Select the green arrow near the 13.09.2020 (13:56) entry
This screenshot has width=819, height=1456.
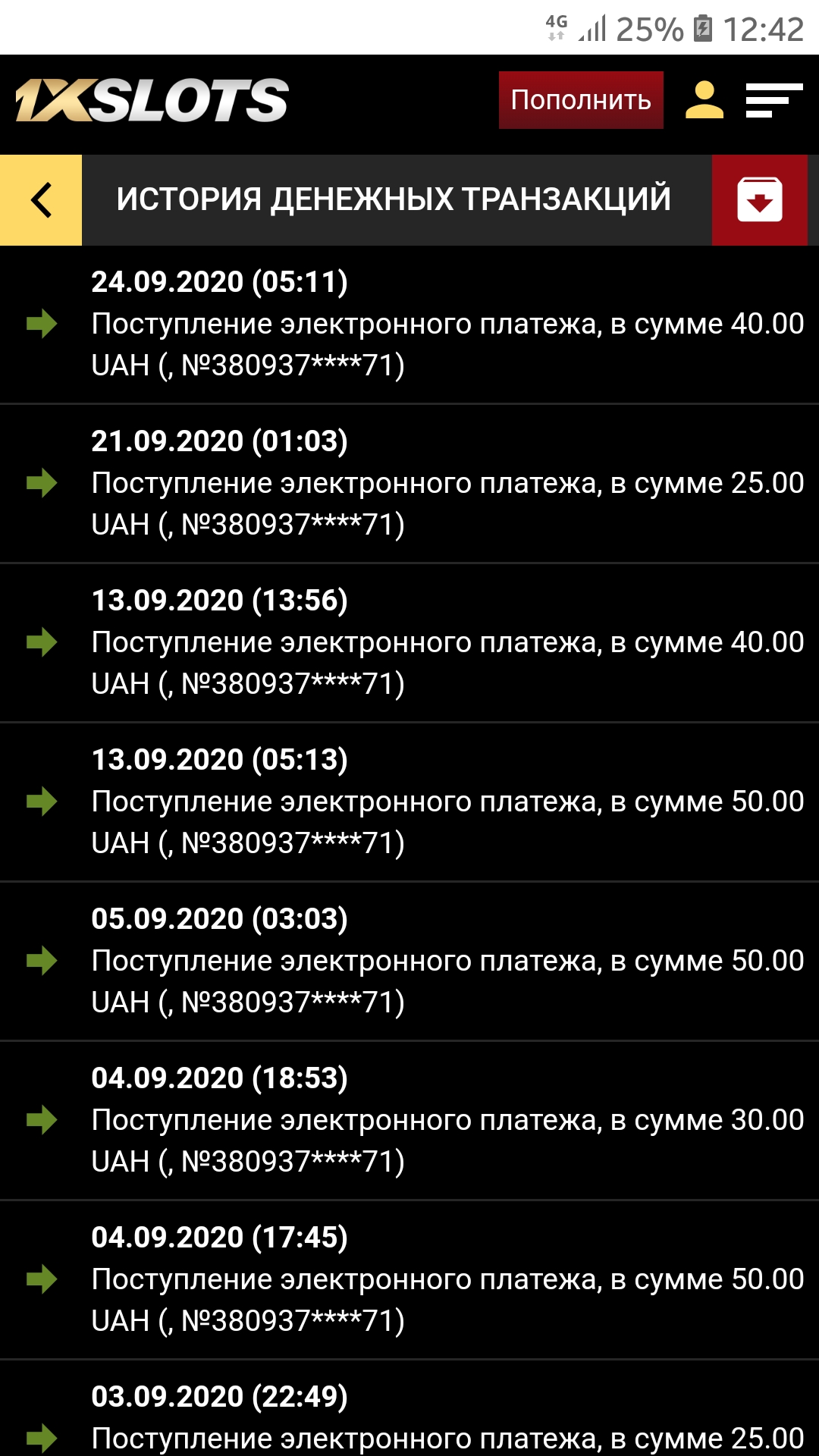[x=42, y=641]
